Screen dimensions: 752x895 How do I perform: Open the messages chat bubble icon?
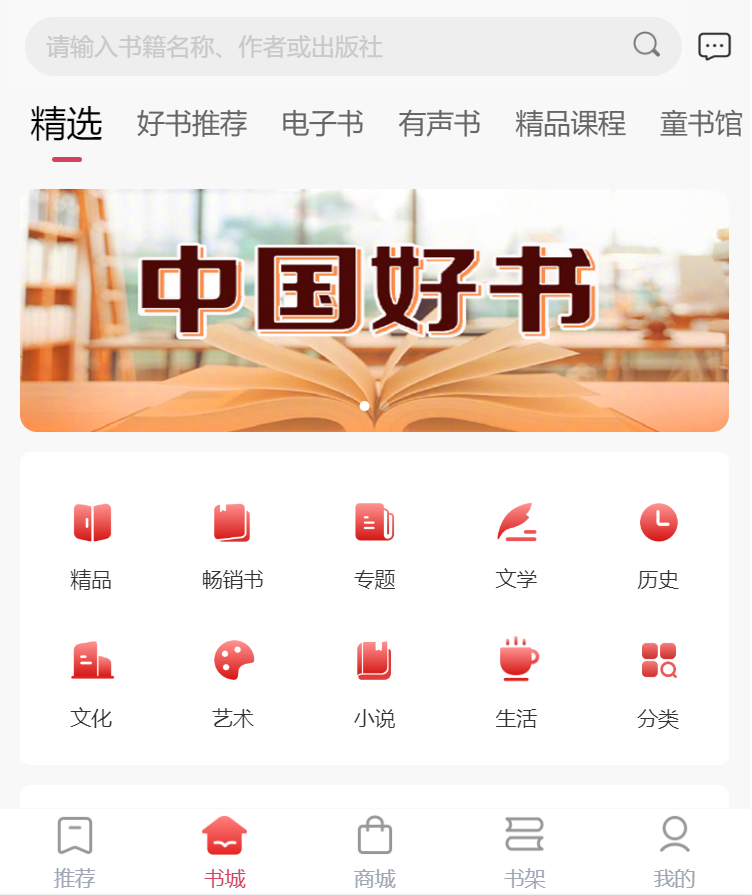[x=714, y=47]
